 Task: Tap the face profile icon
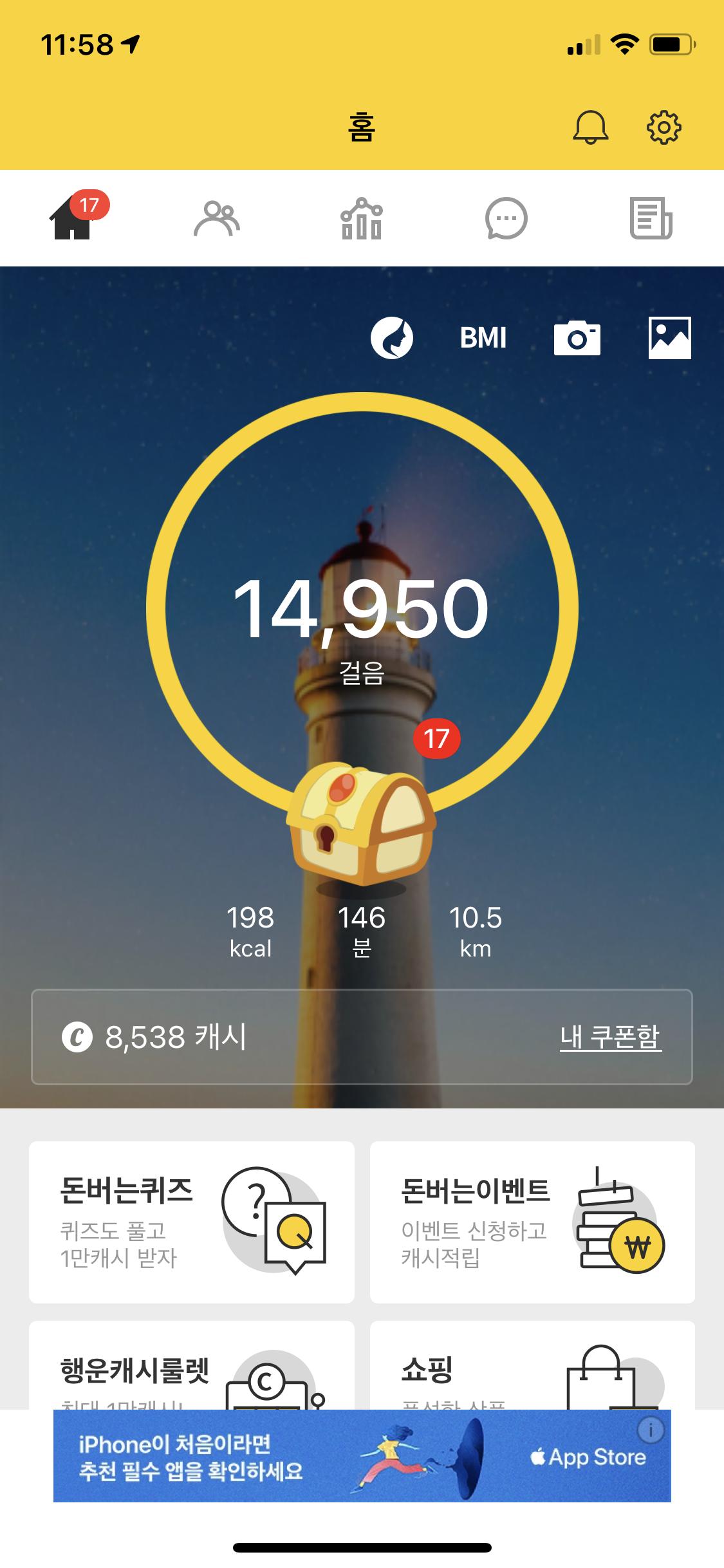(391, 338)
